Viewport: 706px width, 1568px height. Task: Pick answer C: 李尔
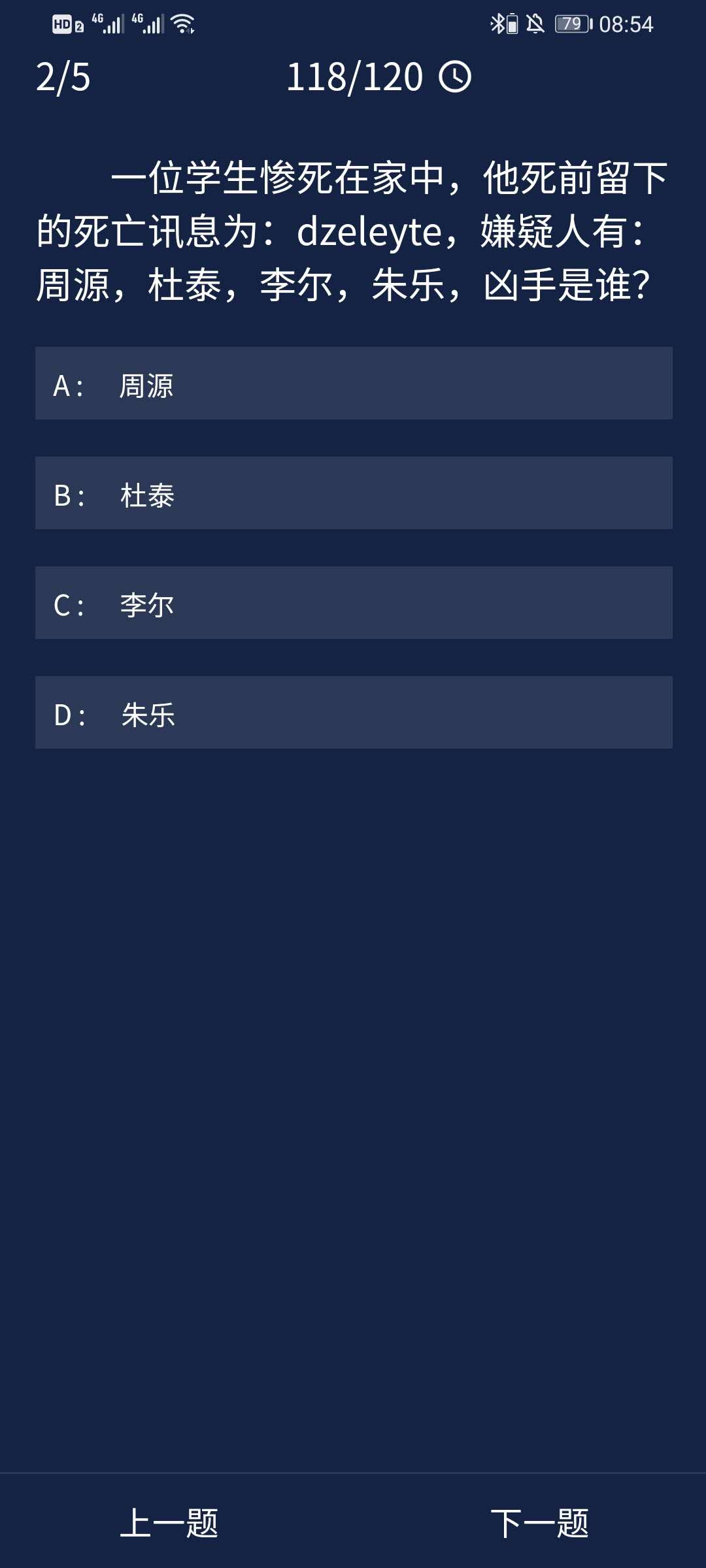point(353,603)
